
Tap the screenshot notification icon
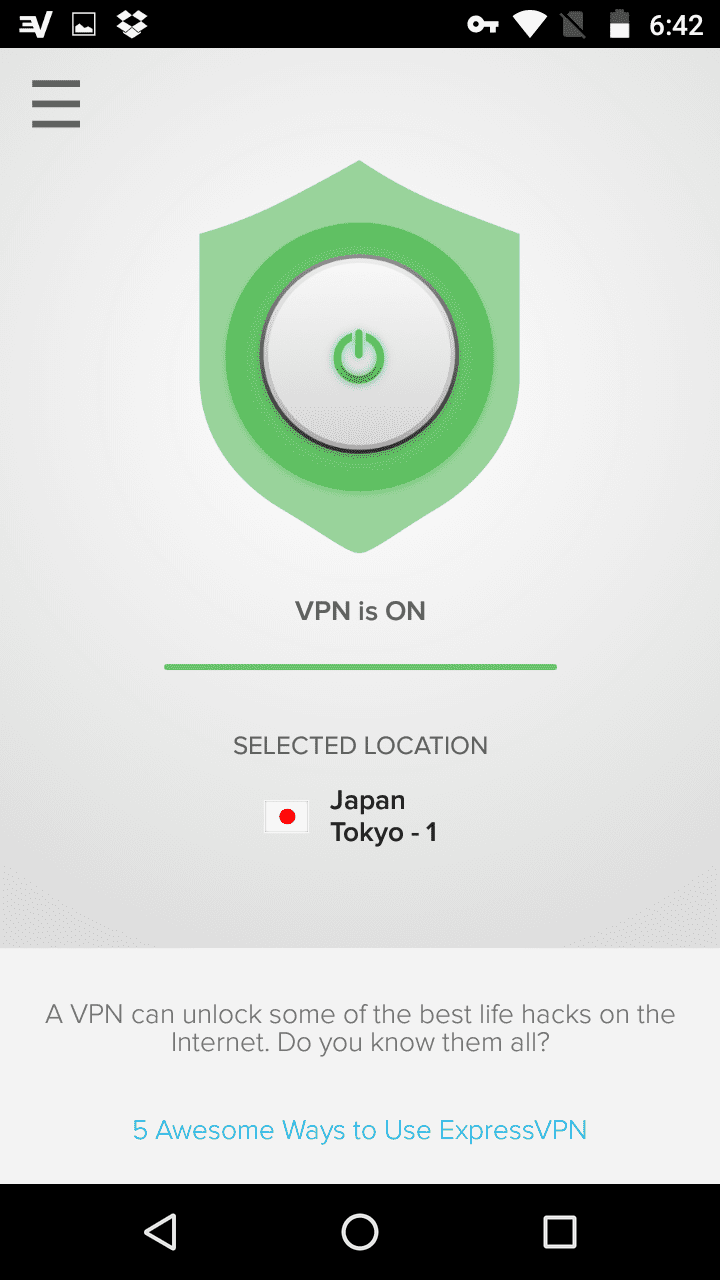point(82,24)
